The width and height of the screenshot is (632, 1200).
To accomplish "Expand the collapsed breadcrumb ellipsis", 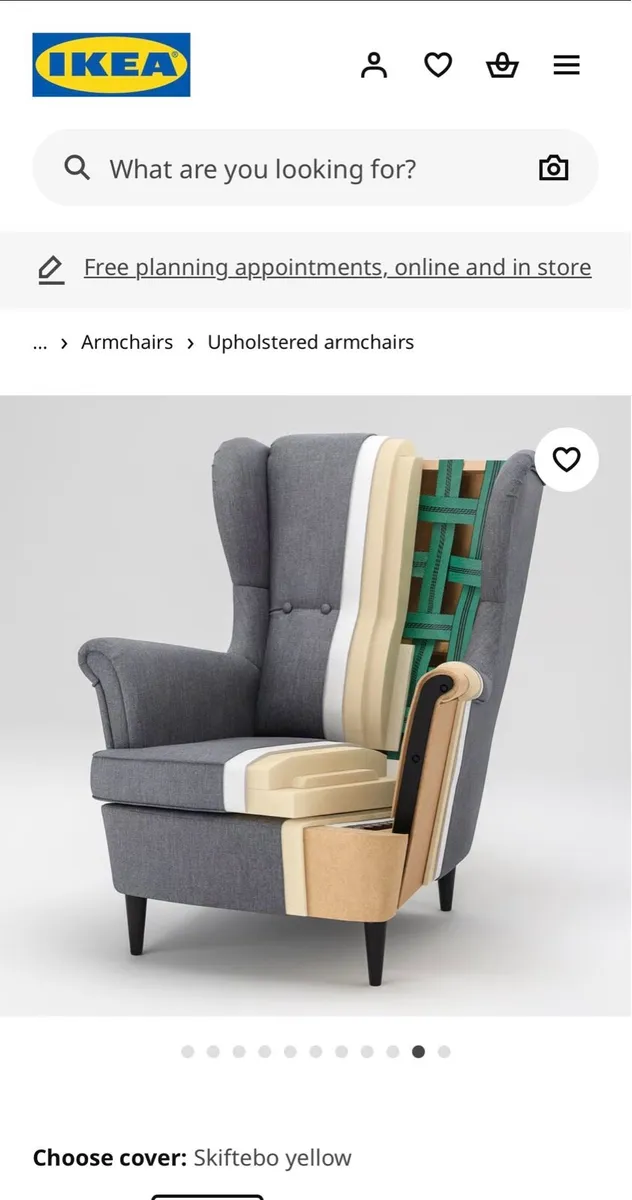I will 40,342.
